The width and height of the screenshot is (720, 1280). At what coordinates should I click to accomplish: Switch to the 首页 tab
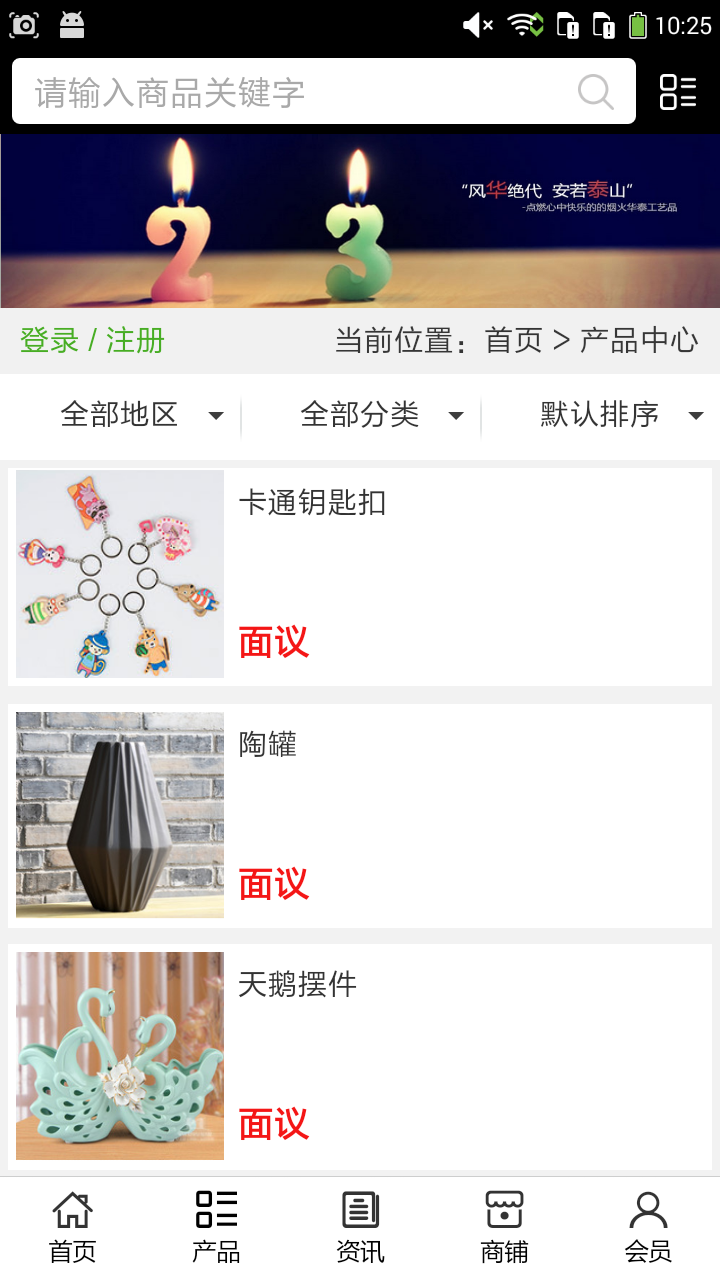72,1228
